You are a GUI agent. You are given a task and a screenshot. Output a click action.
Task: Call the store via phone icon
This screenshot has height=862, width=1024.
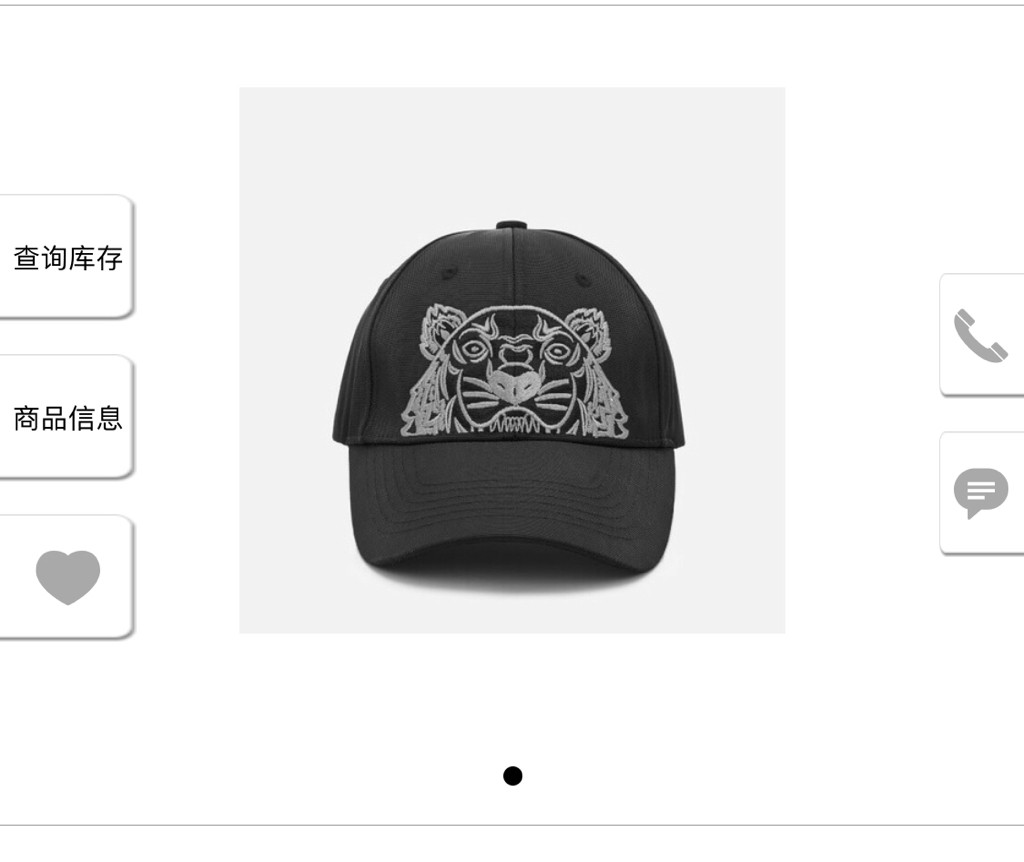[980, 335]
